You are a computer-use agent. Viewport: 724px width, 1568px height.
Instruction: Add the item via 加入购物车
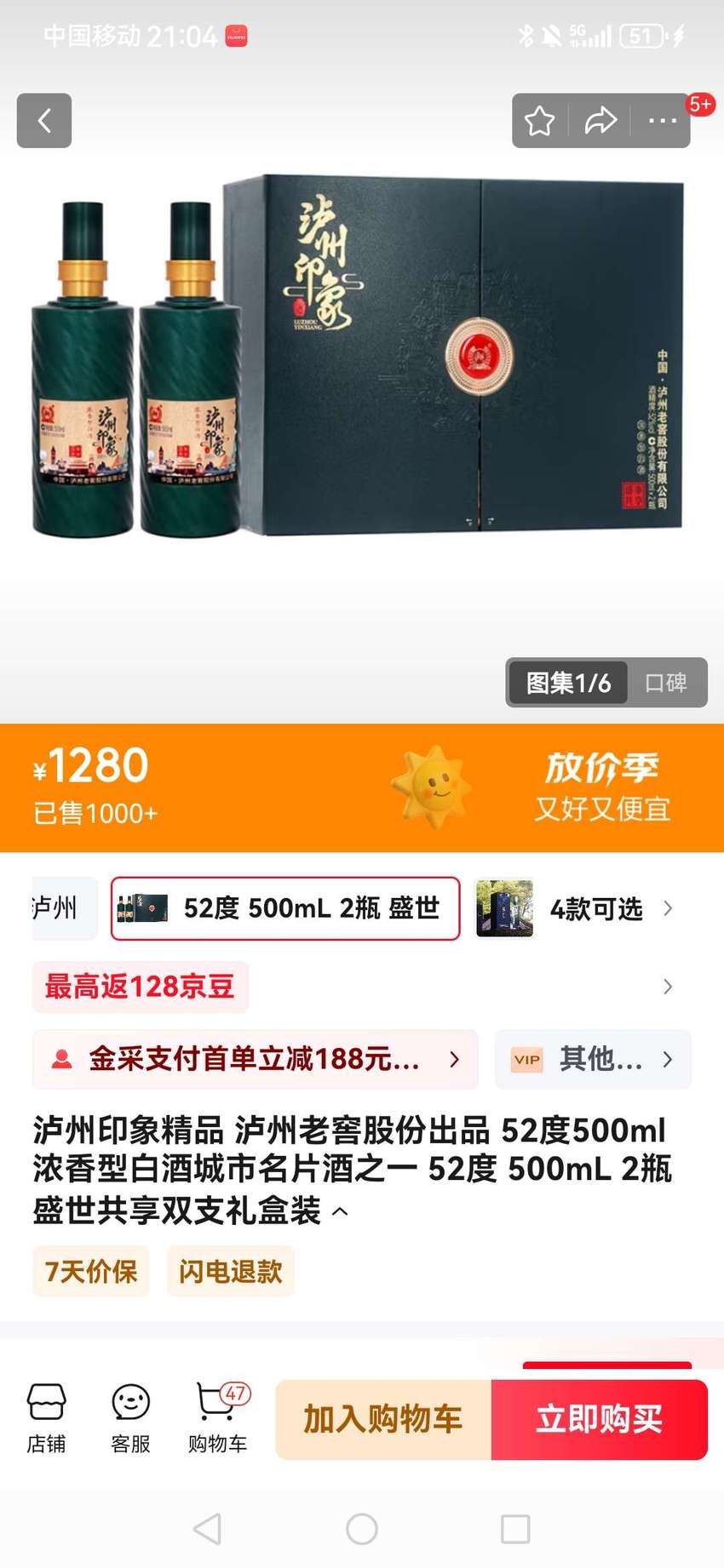pos(383,1419)
